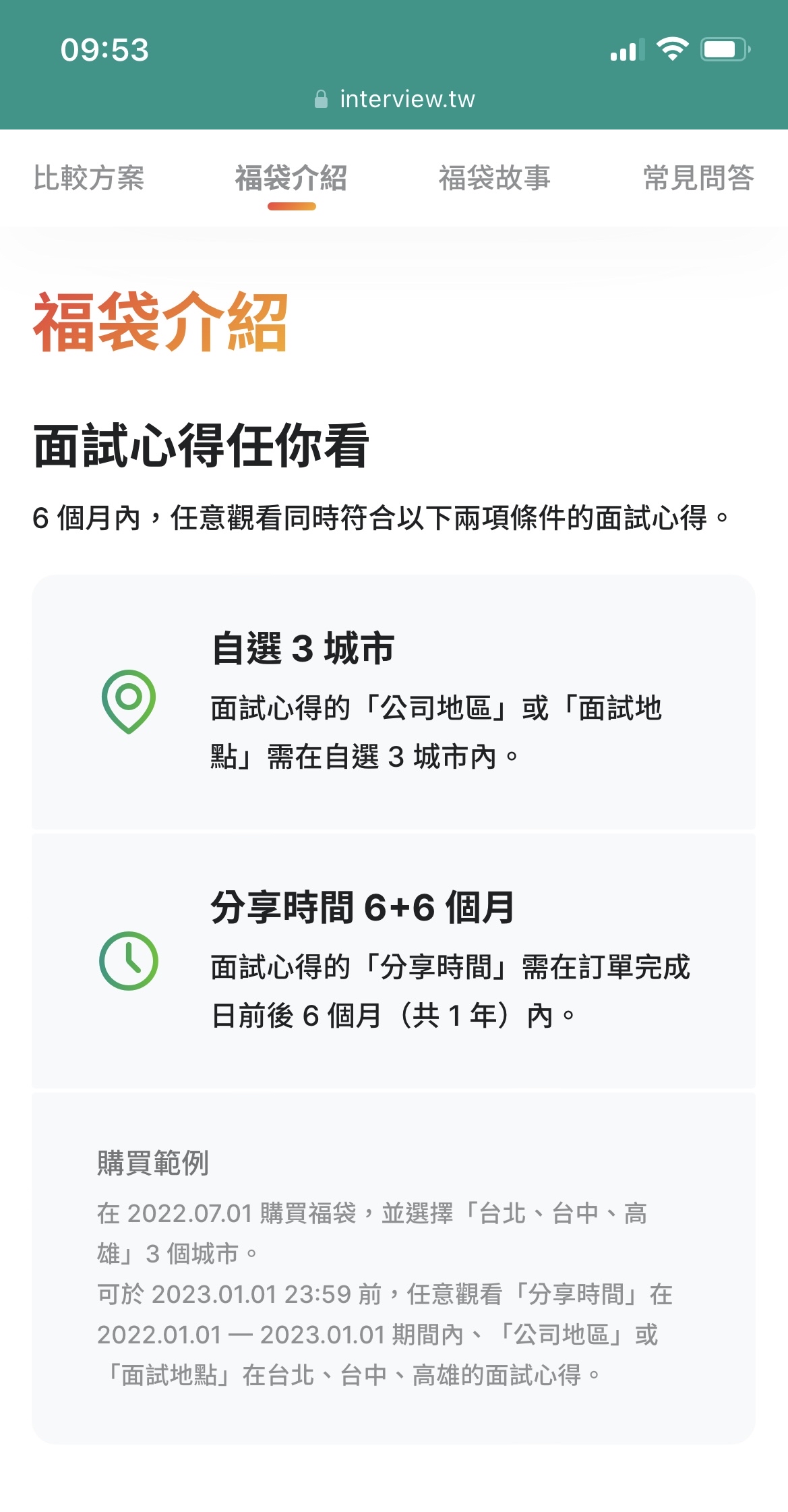788x1512 pixels.
Task: Tap the interview.tw address bar
Action: [x=395, y=99]
